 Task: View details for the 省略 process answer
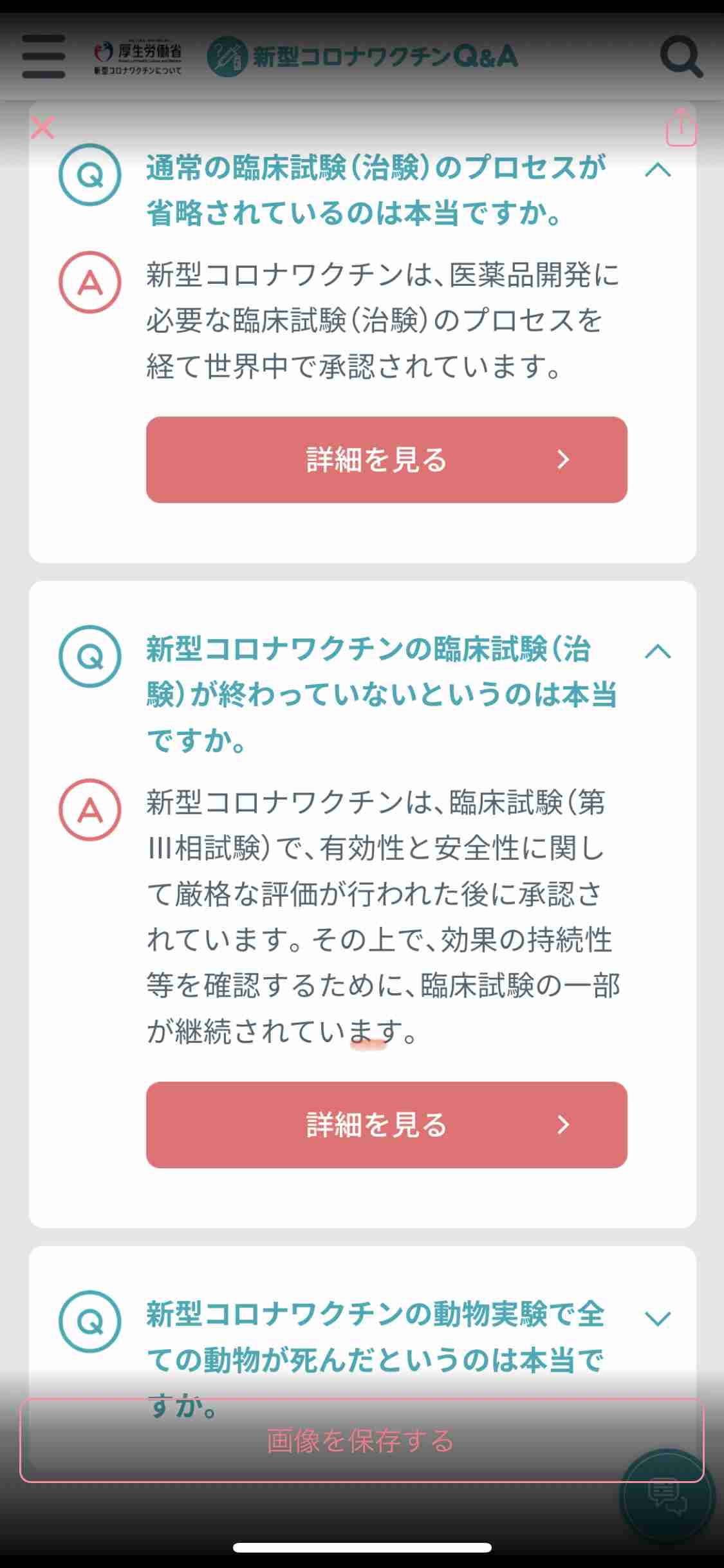pyautogui.click(x=387, y=460)
